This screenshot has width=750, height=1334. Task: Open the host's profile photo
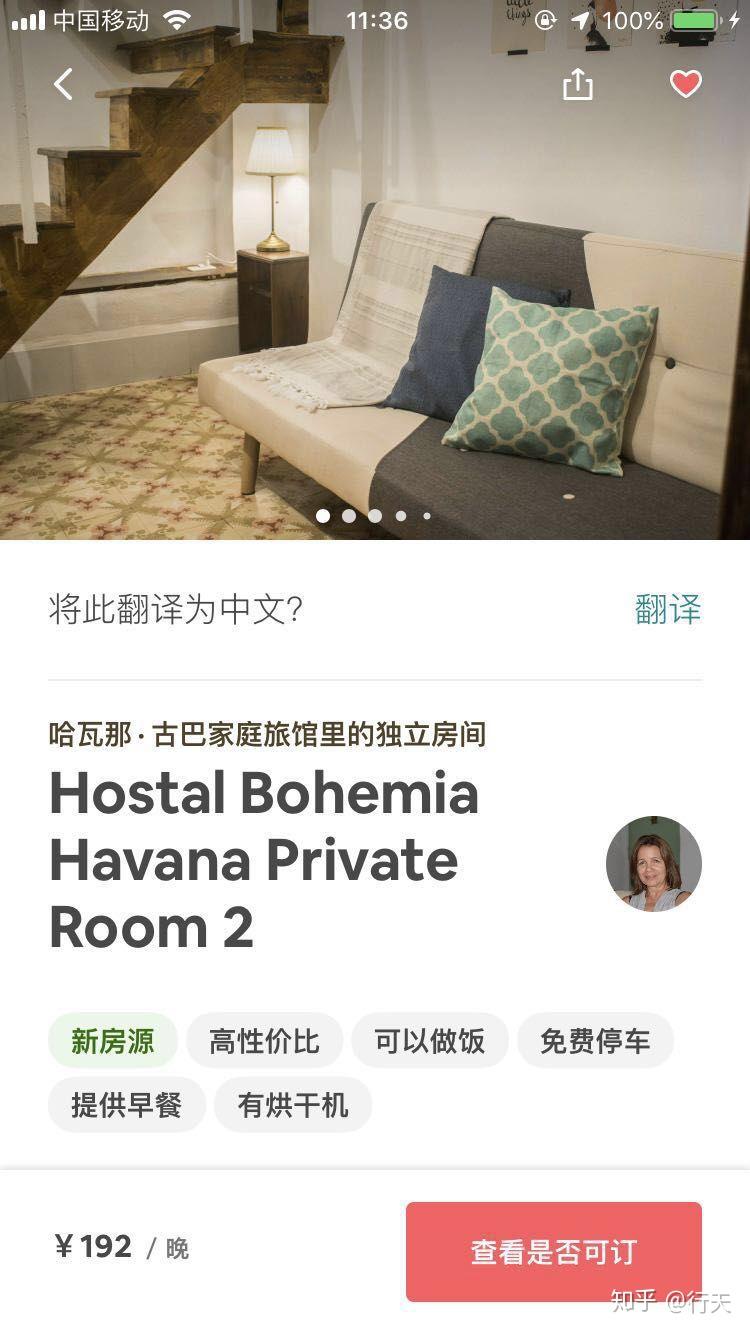[x=654, y=864]
